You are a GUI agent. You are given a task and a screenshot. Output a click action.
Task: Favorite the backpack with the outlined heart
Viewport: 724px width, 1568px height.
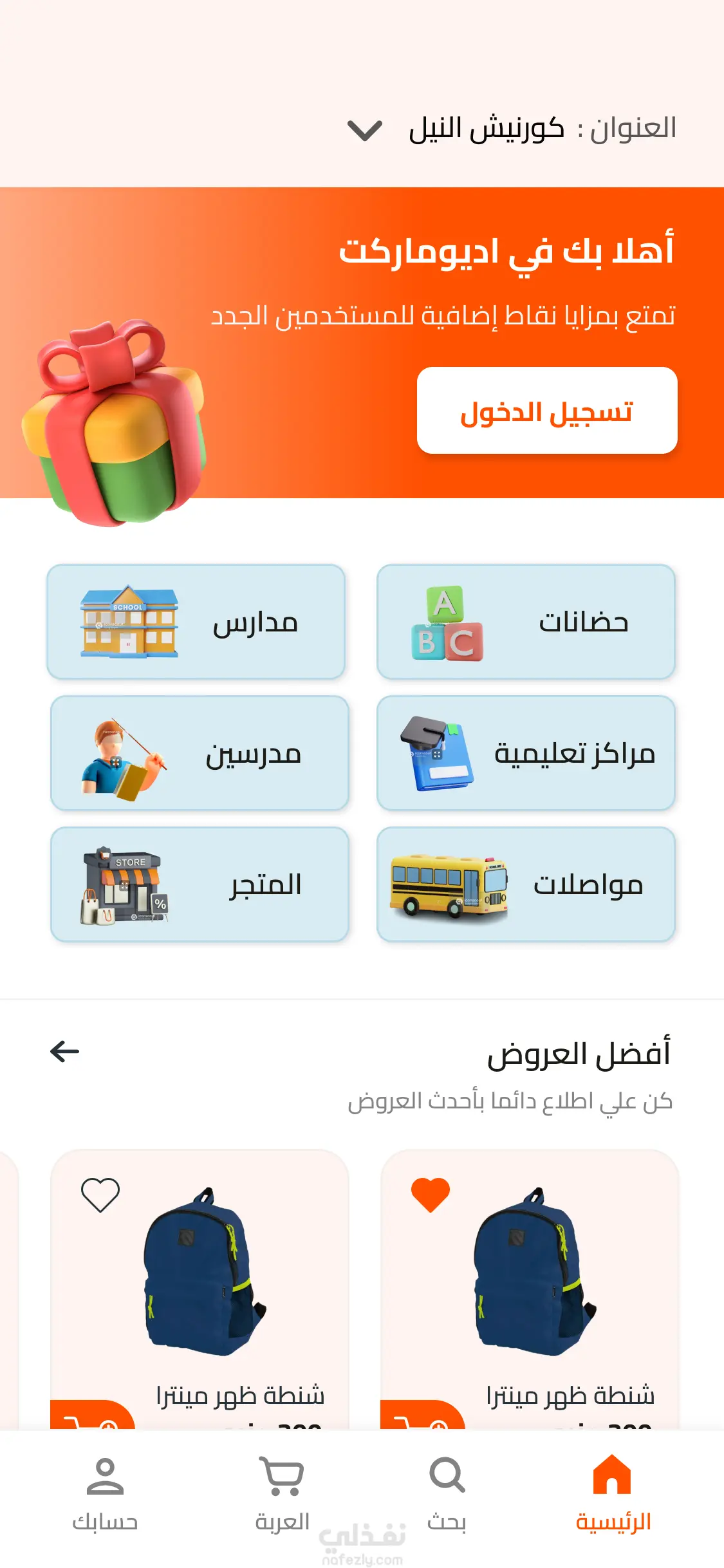[x=100, y=1195]
